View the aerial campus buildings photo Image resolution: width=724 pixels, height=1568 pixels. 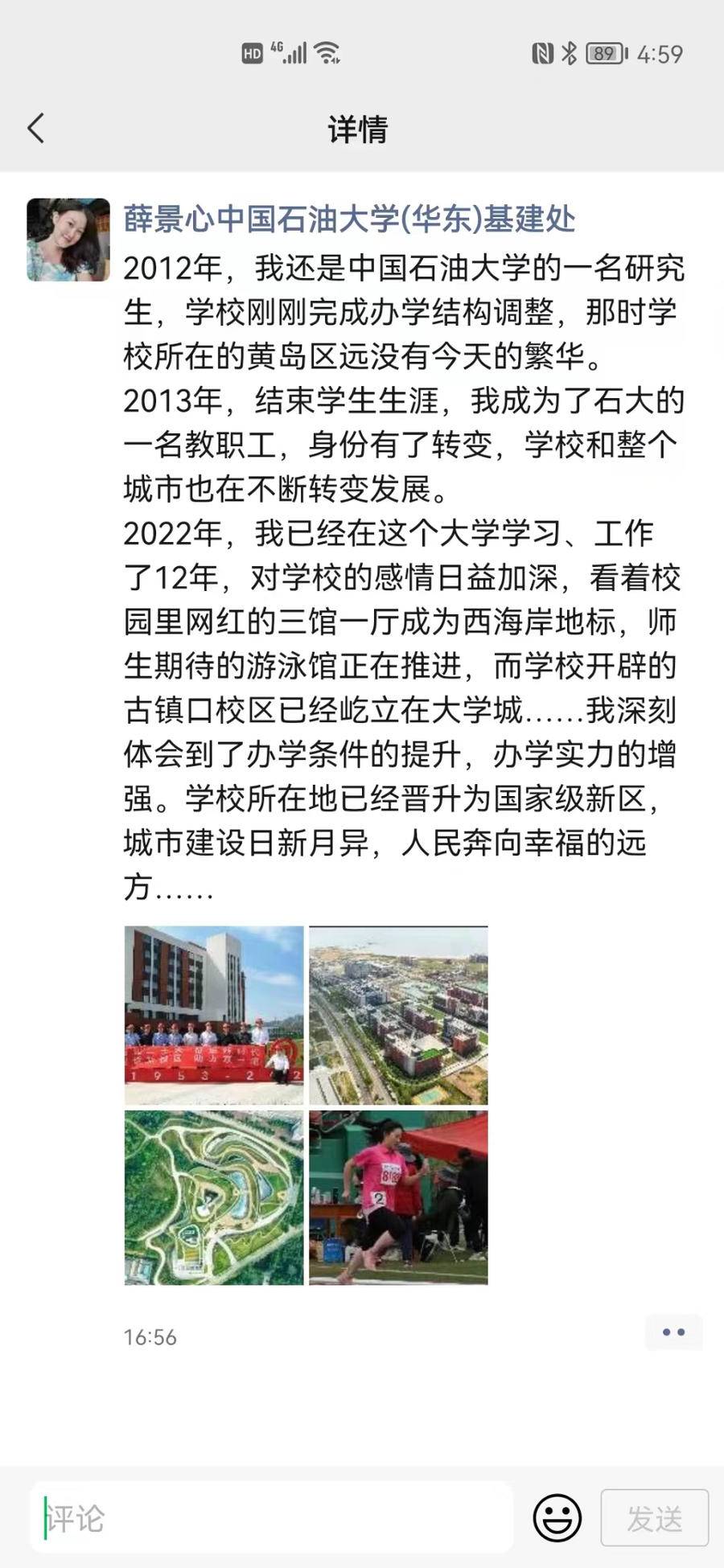point(398,1015)
